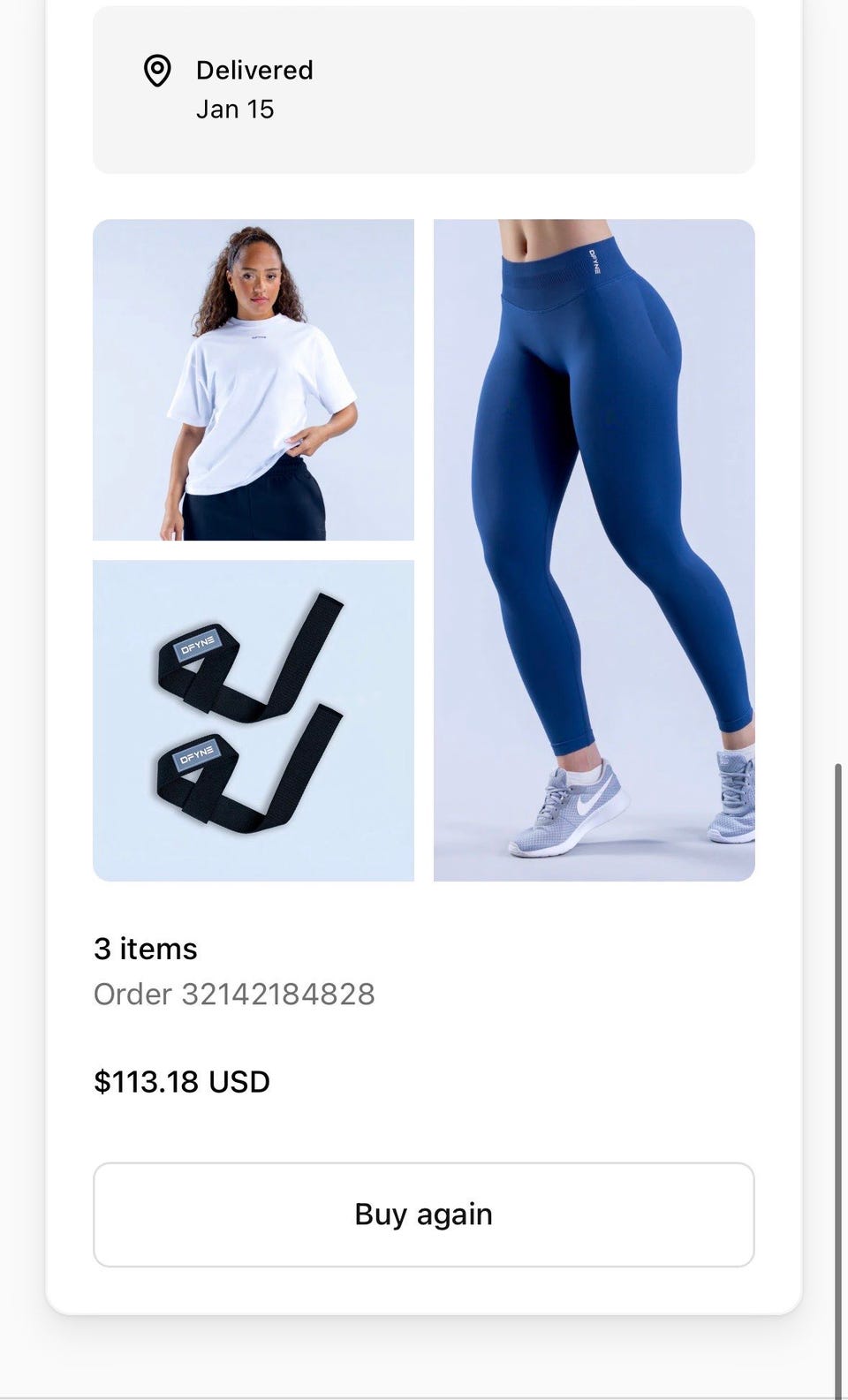Screen dimensions: 848x1400
Task: Tap the Buy again button
Action: (x=424, y=1215)
